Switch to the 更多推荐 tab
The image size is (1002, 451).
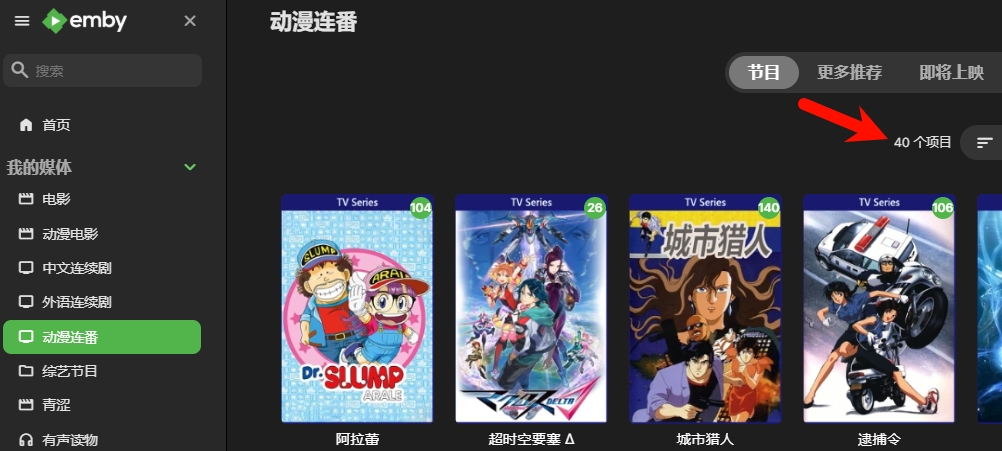tap(849, 73)
